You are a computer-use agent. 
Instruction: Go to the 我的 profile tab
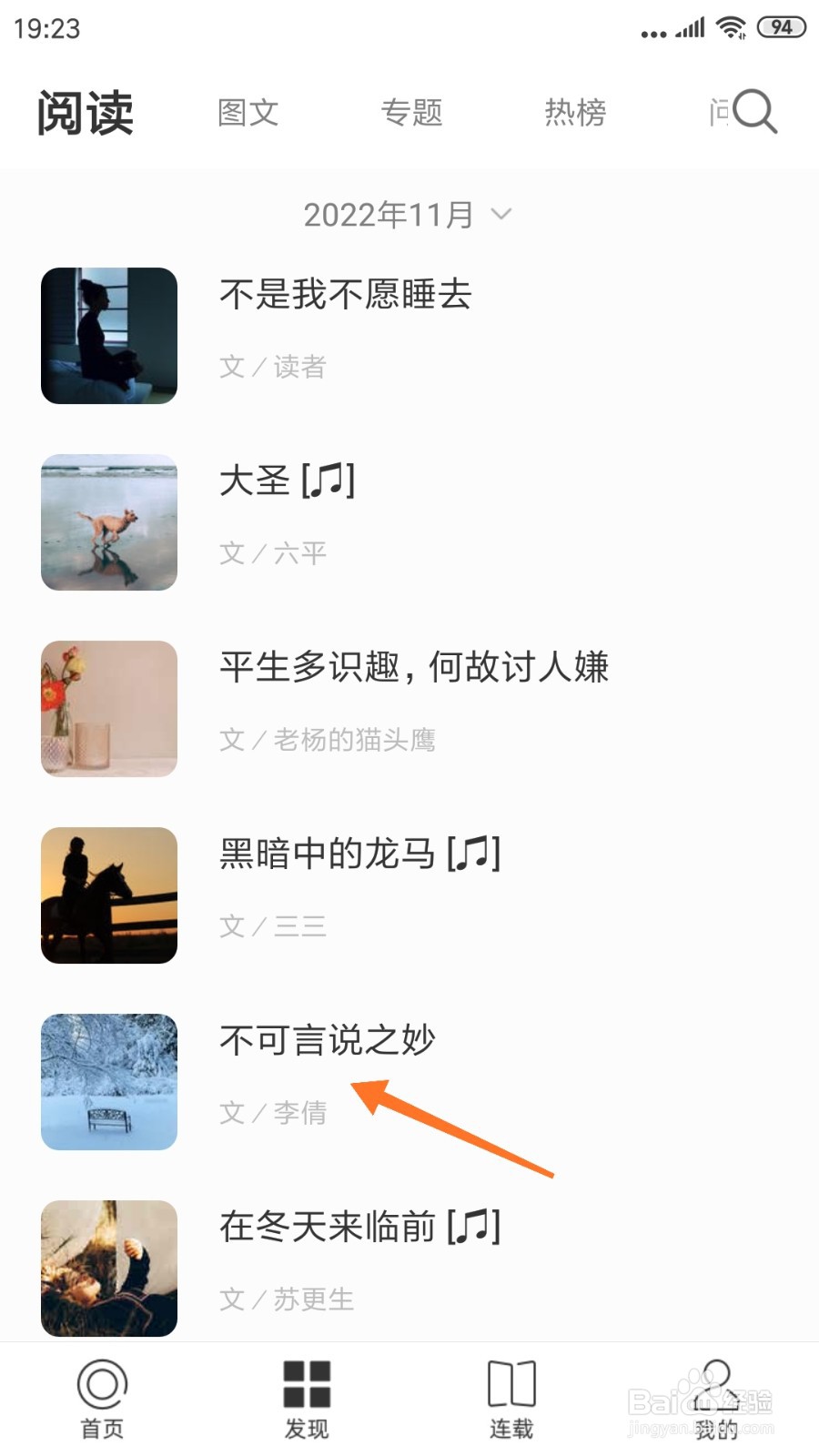pos(716,1399)
